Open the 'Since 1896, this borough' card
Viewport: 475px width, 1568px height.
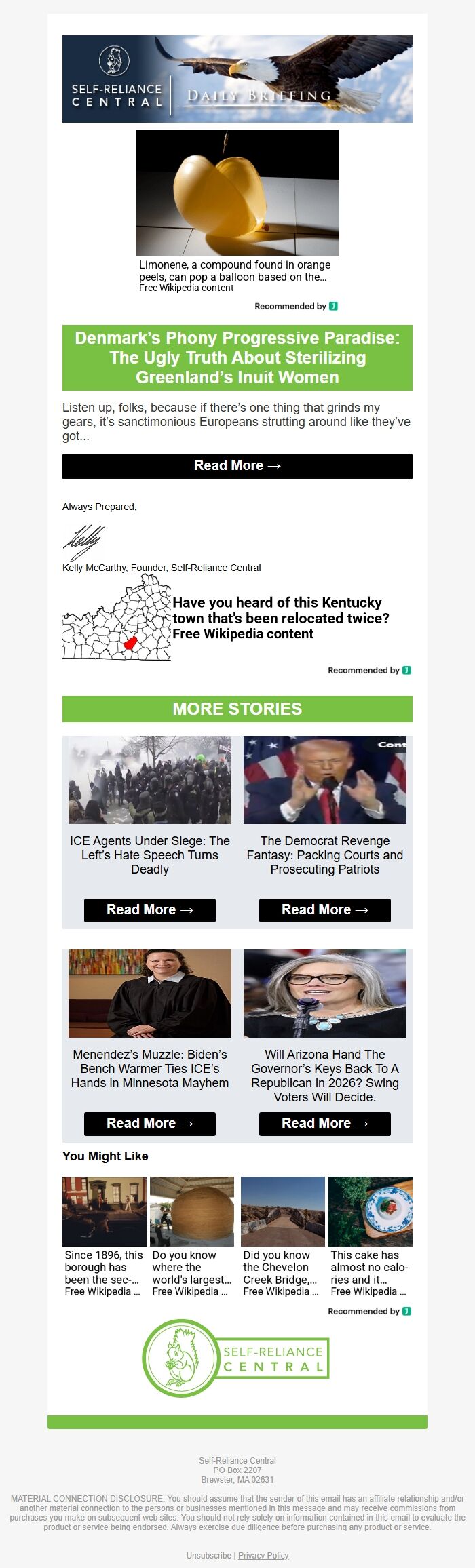[x=104, y=1237]
